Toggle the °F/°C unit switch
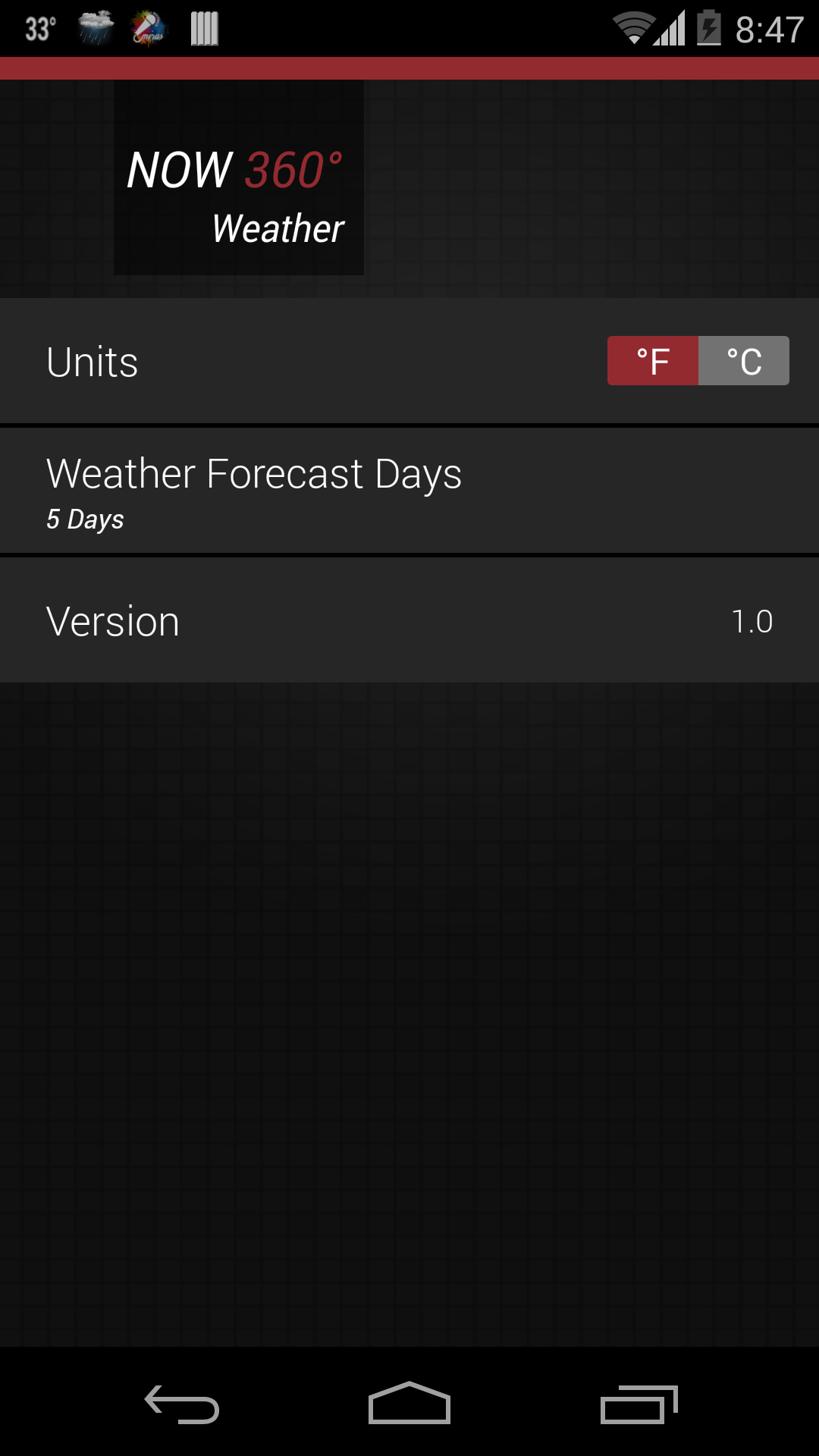This screenshot has height=1456, width=819. point(698,361)
